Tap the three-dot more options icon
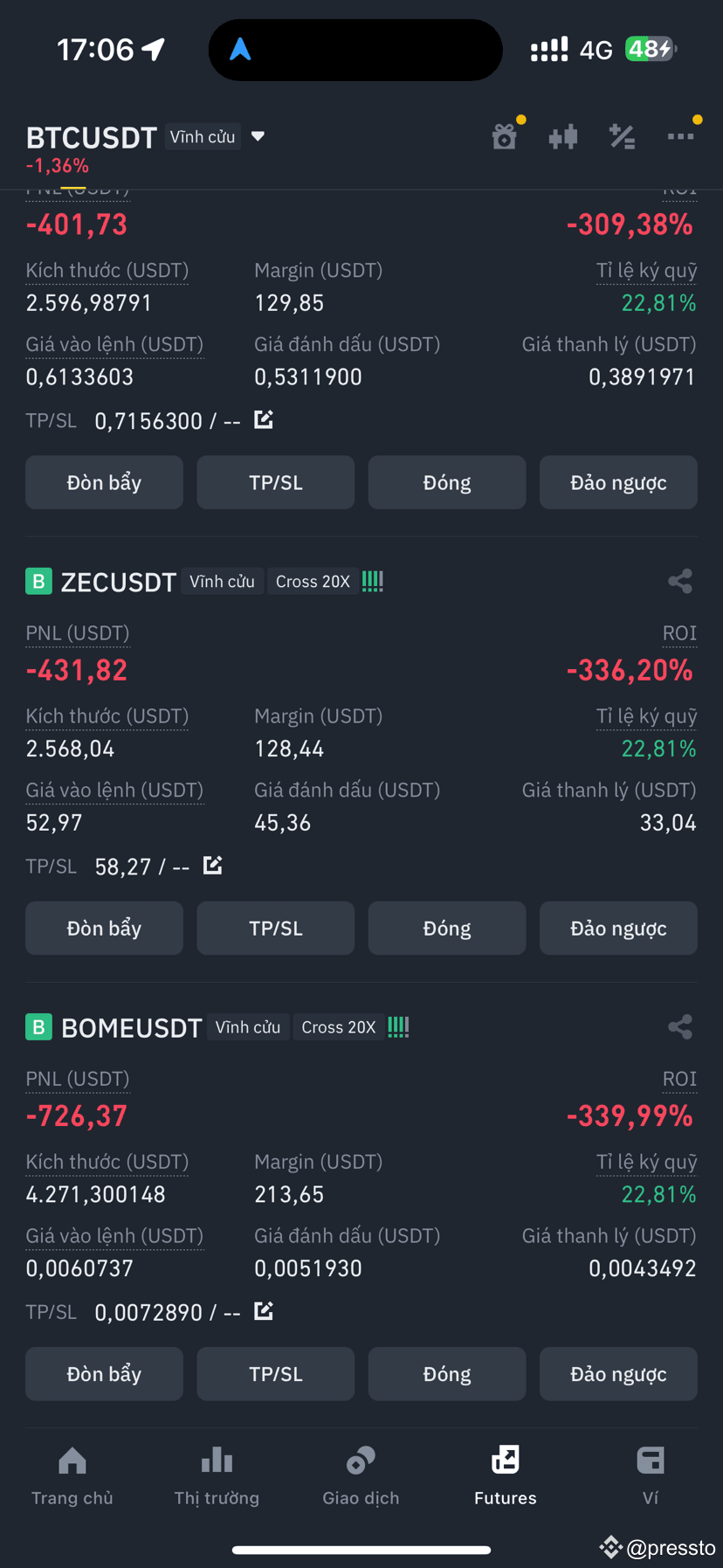Viewport: 723px width, 1568px height. click(x=681, y=136)
